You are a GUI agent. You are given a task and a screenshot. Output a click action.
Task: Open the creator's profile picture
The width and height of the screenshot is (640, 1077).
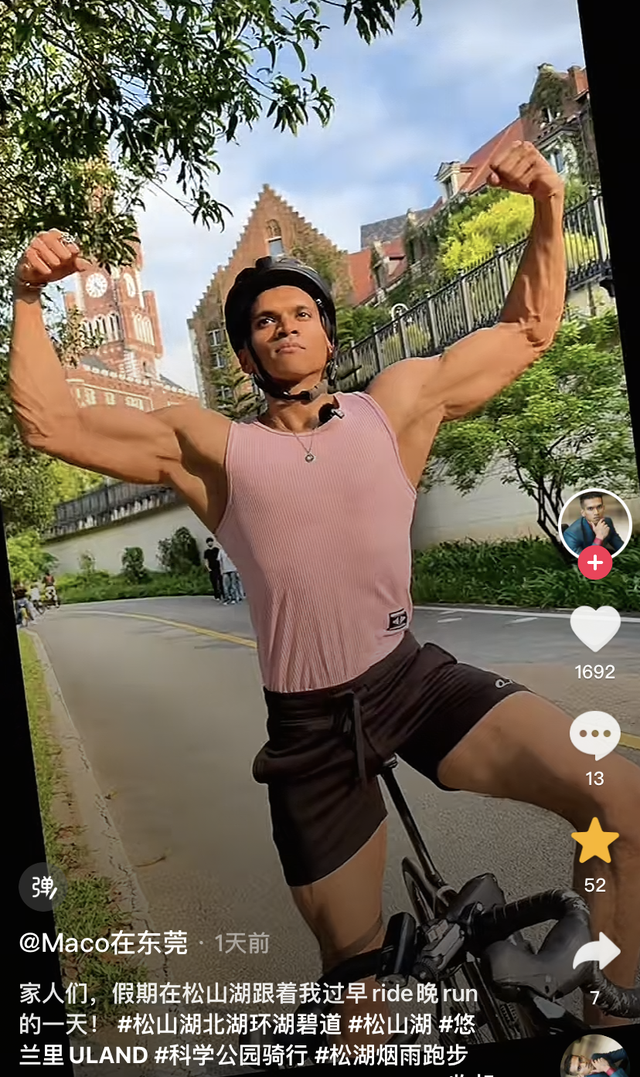point(594,524)
